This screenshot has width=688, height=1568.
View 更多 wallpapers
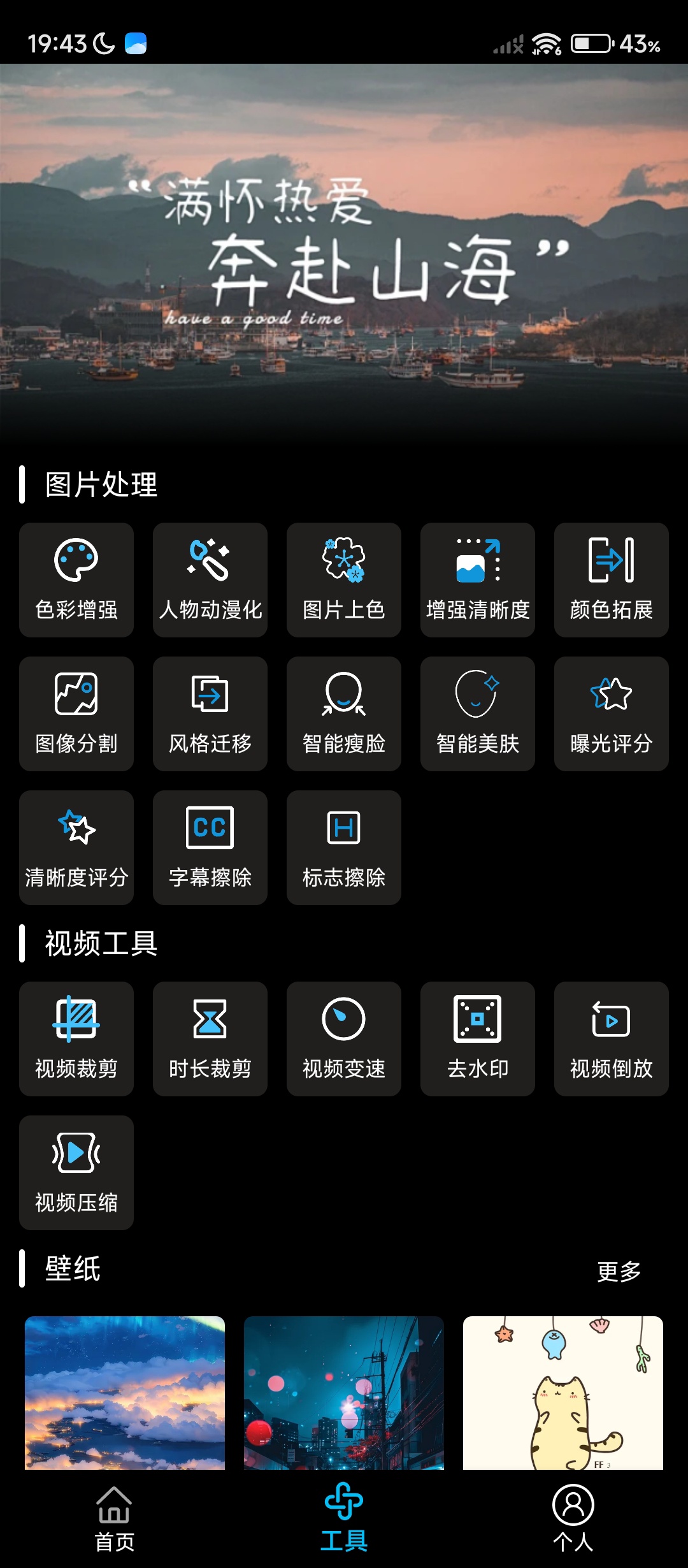point(619,1271)
